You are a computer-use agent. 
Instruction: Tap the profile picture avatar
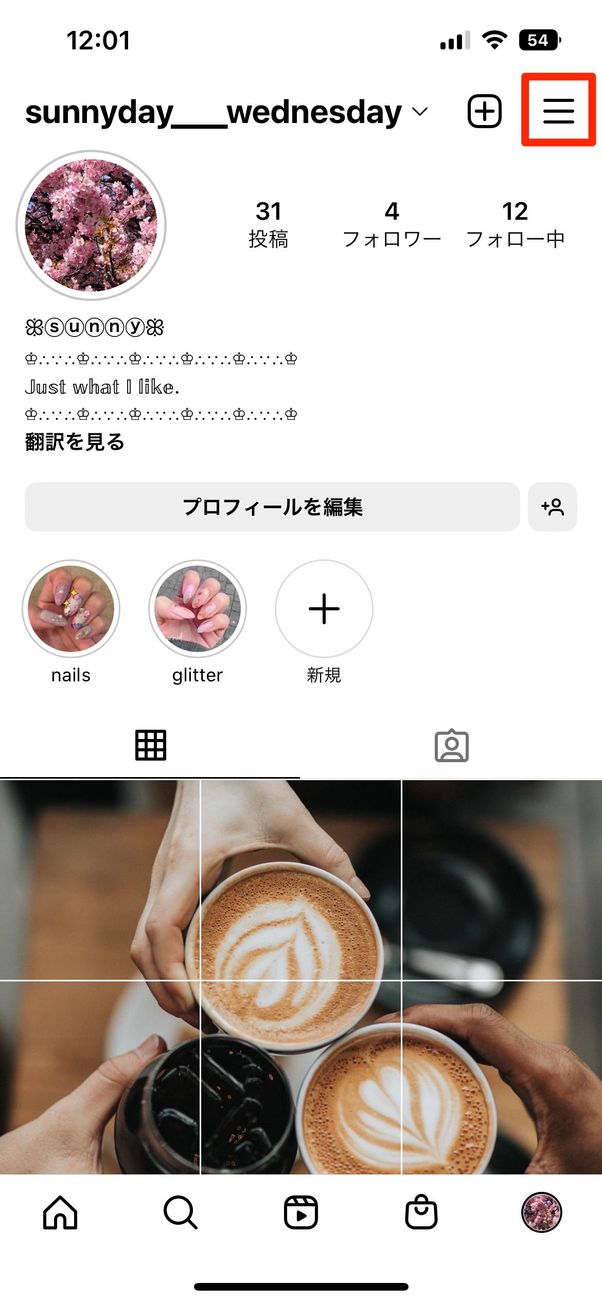coord(91,225)
